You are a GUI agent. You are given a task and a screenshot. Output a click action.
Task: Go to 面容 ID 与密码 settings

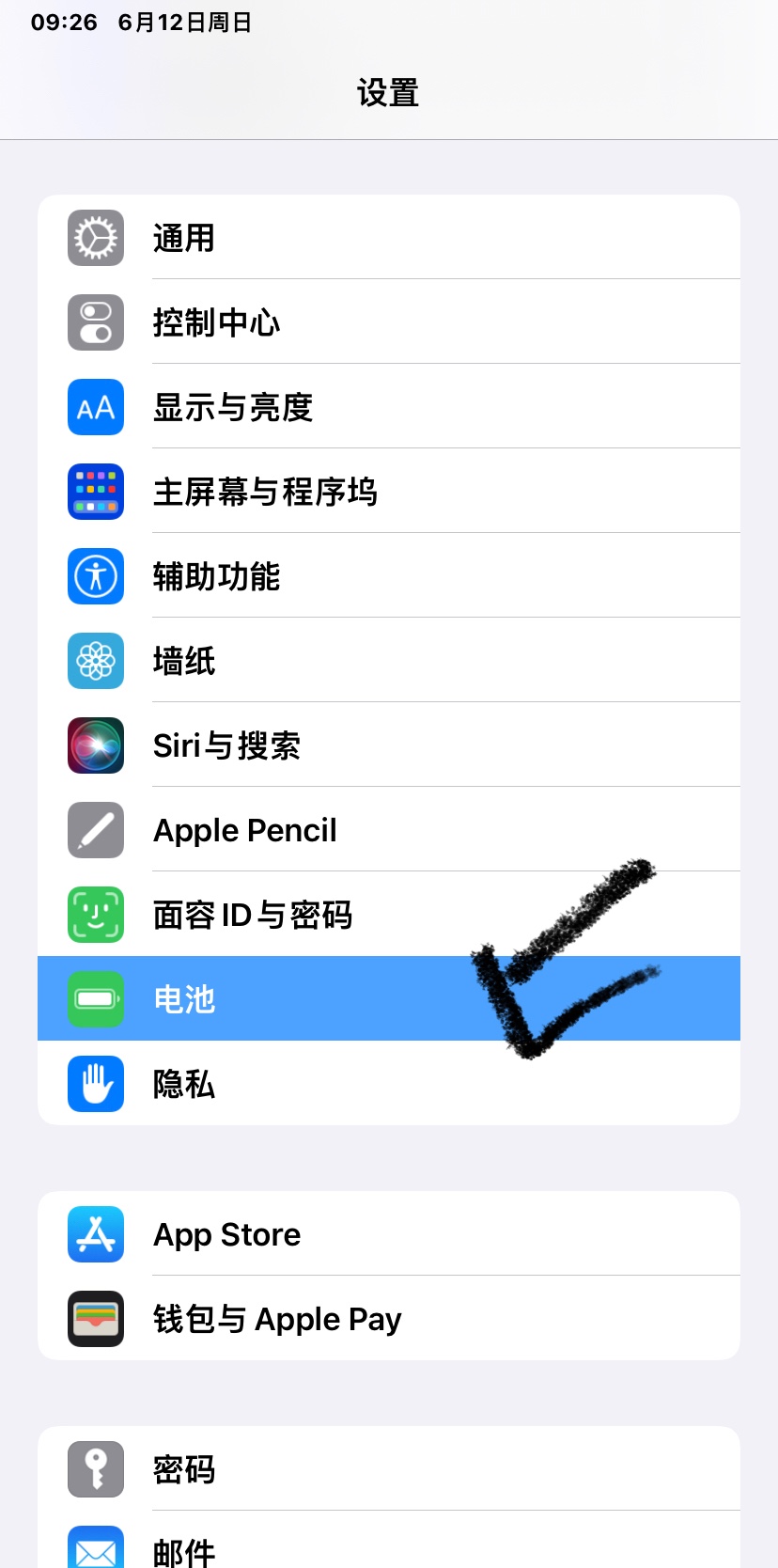tap(388, 915)
